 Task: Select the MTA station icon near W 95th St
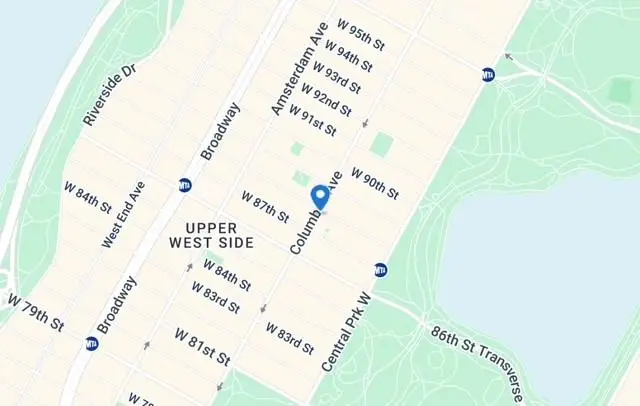[x=488, y=74]
